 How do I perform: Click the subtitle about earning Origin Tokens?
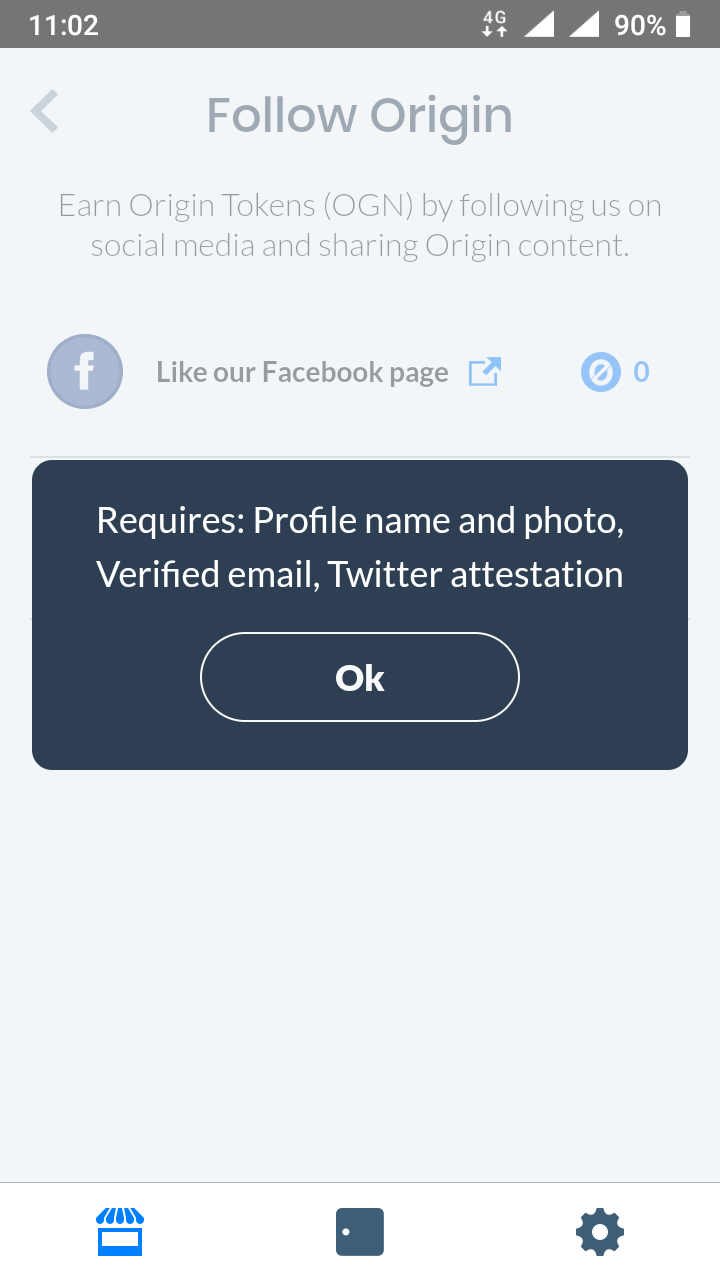[x=360, y=224]
